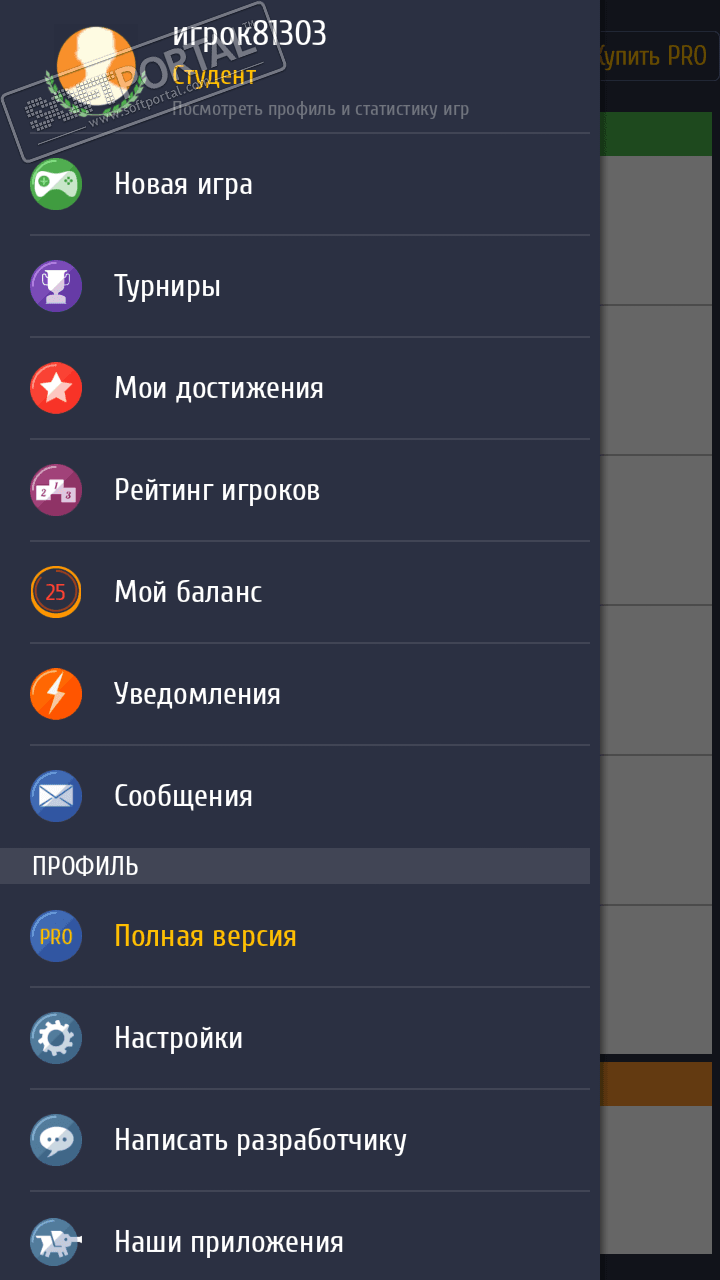This screenshot has height=1280, width=720.
Task: Check Мой баланс
Action: pos(188,593)
